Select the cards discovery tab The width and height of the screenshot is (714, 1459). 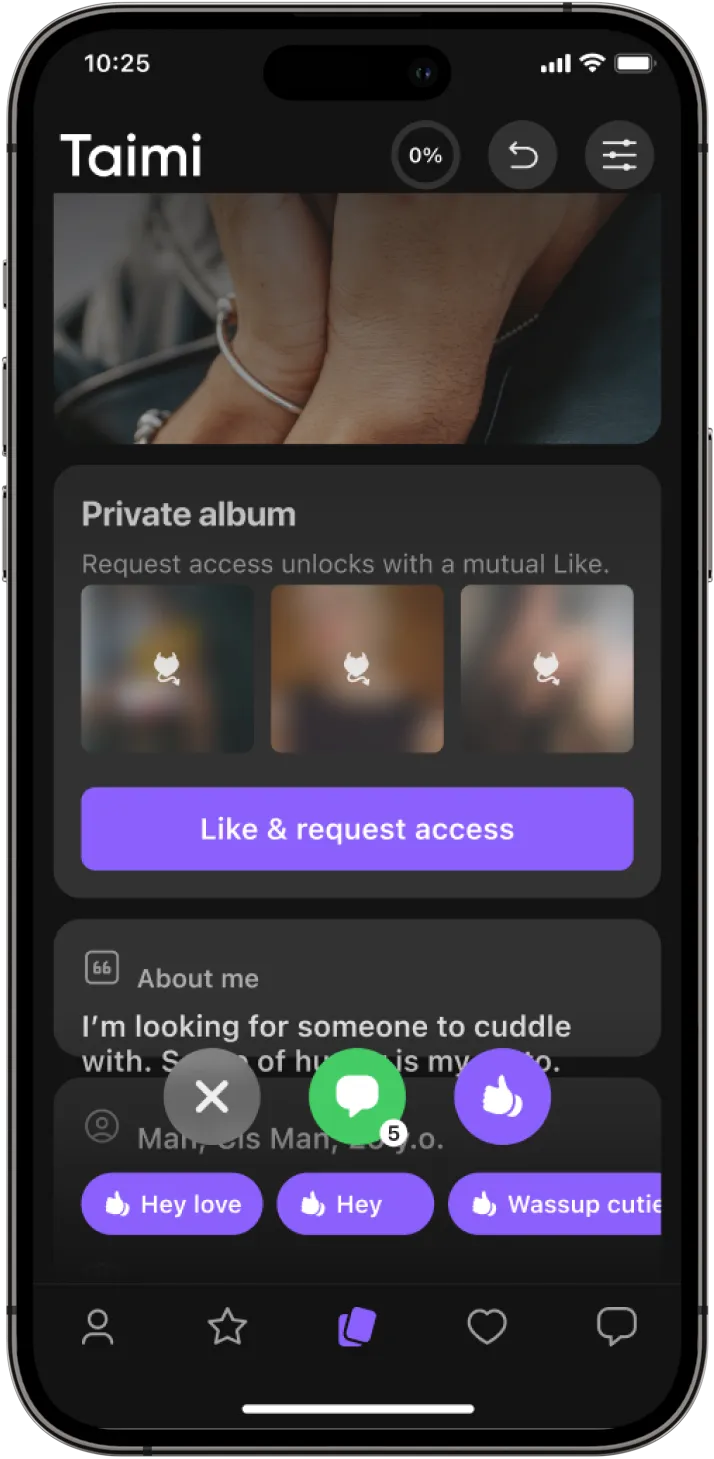tap(357, 1327)
